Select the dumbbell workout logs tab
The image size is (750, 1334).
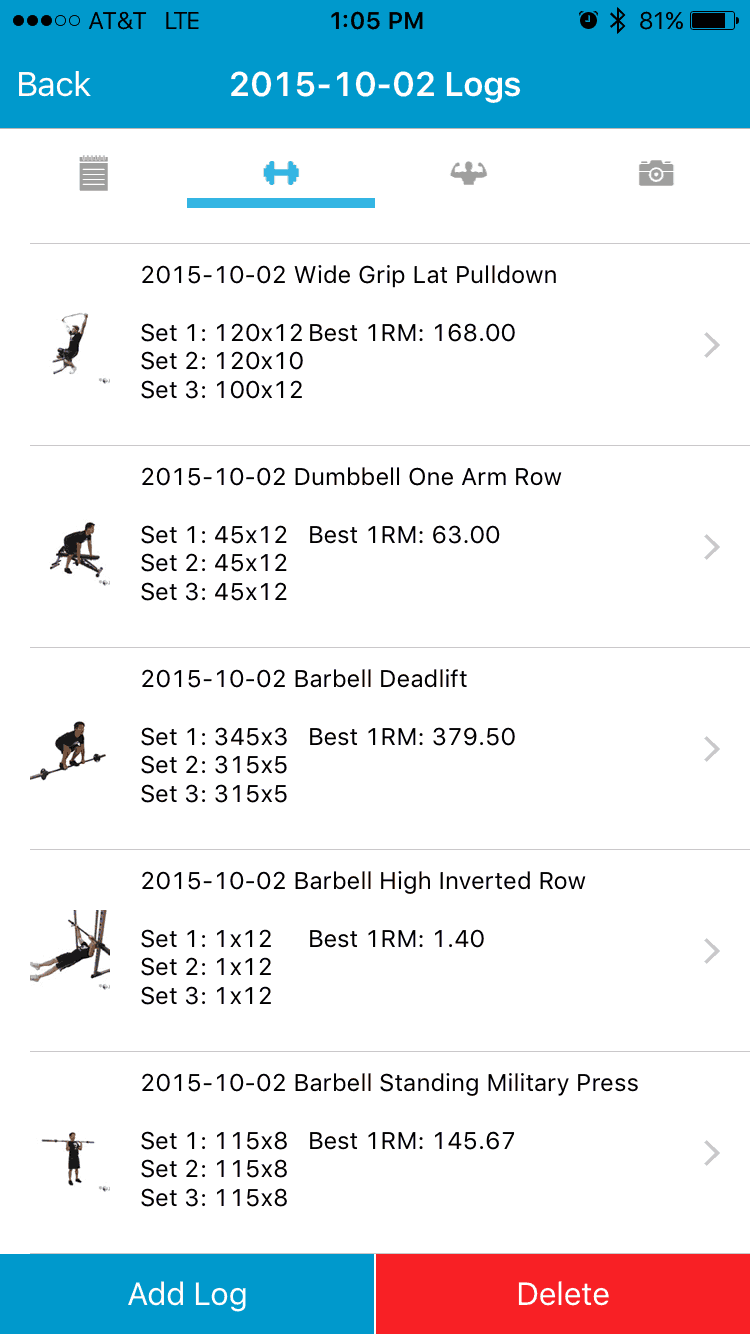tap(281, 173)
